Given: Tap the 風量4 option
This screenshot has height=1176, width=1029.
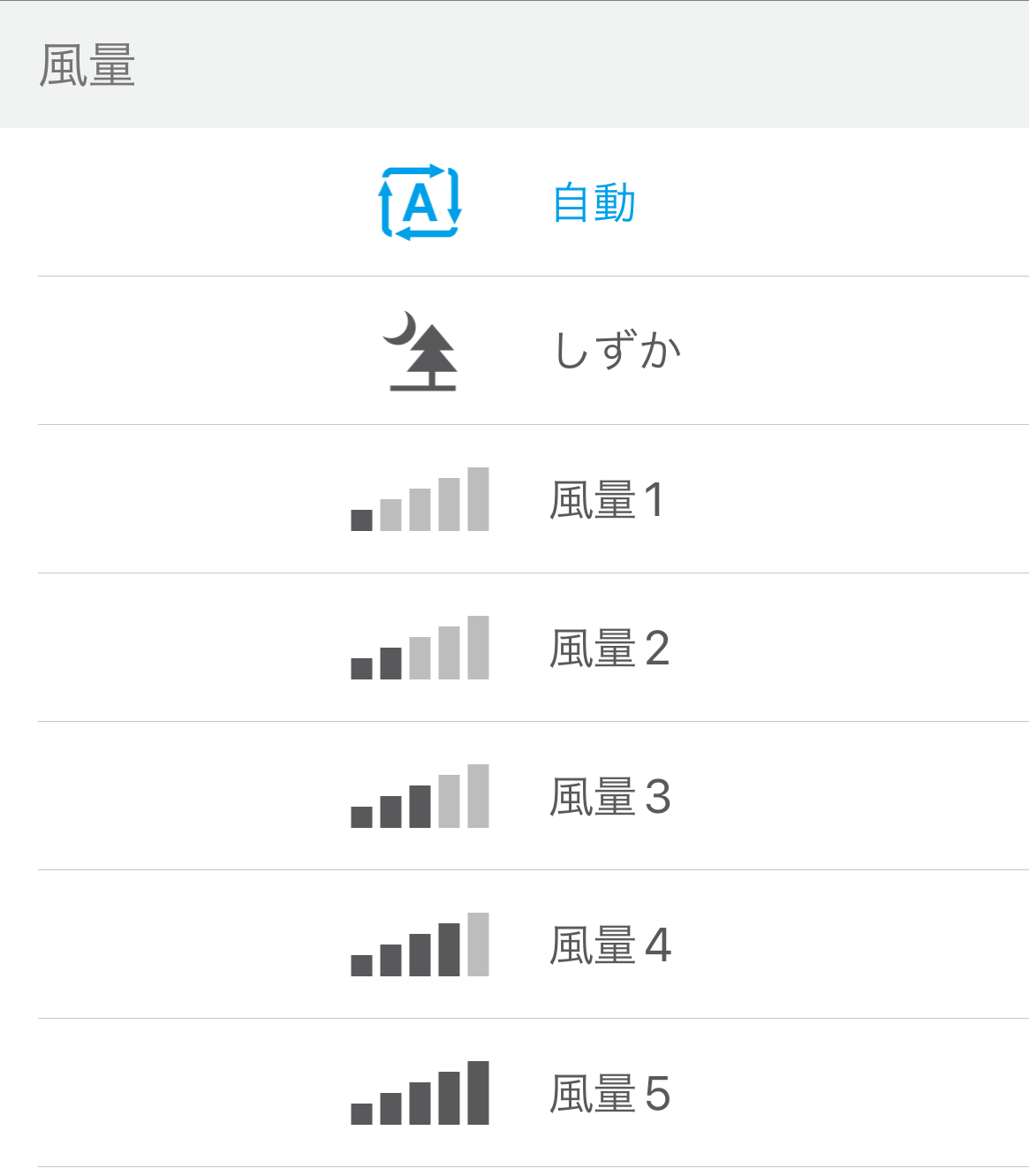Looking at the screenshot, I should pyautogui.click(x=609, y=945).
